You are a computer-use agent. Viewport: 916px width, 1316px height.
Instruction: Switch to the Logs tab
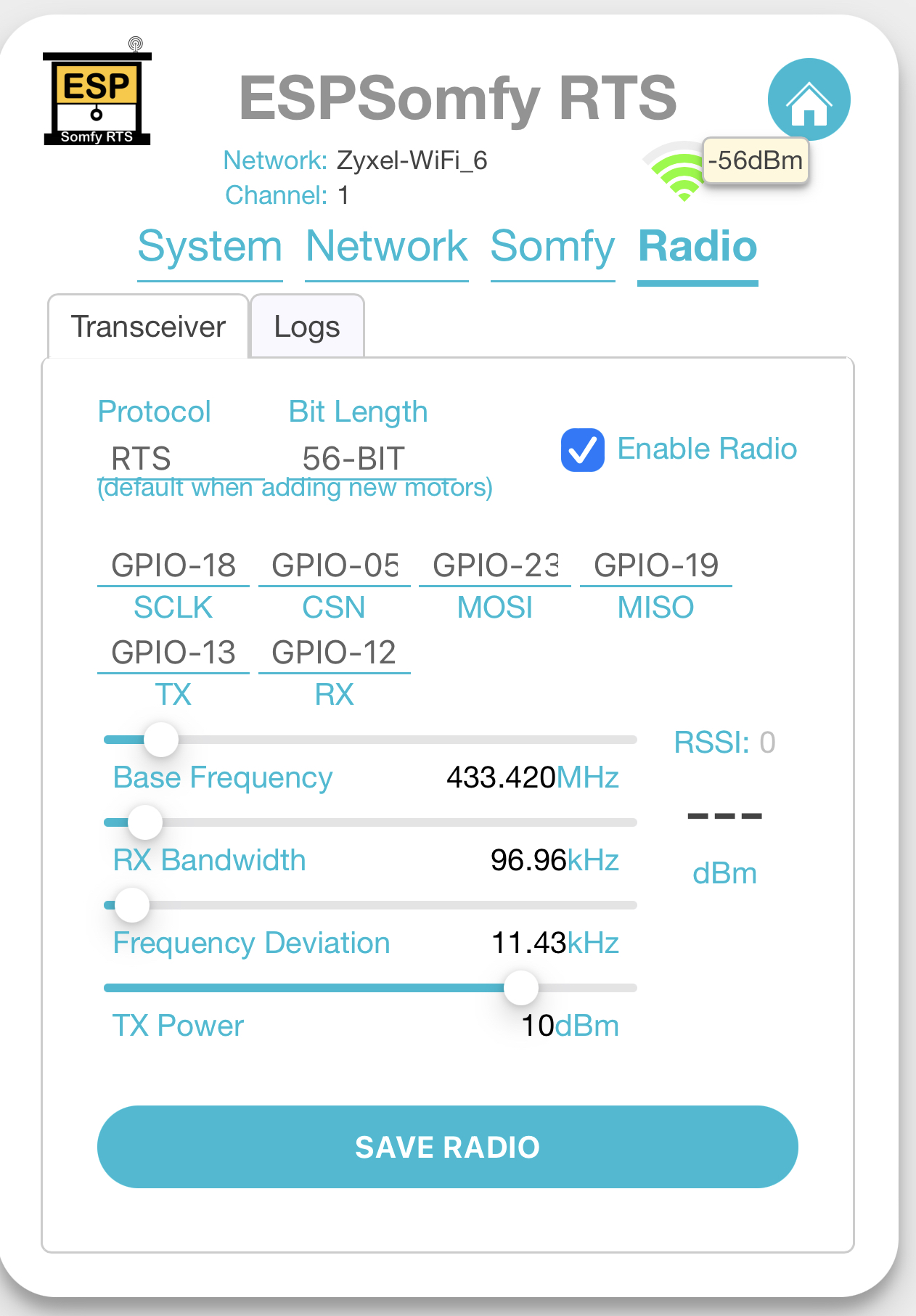306,327
